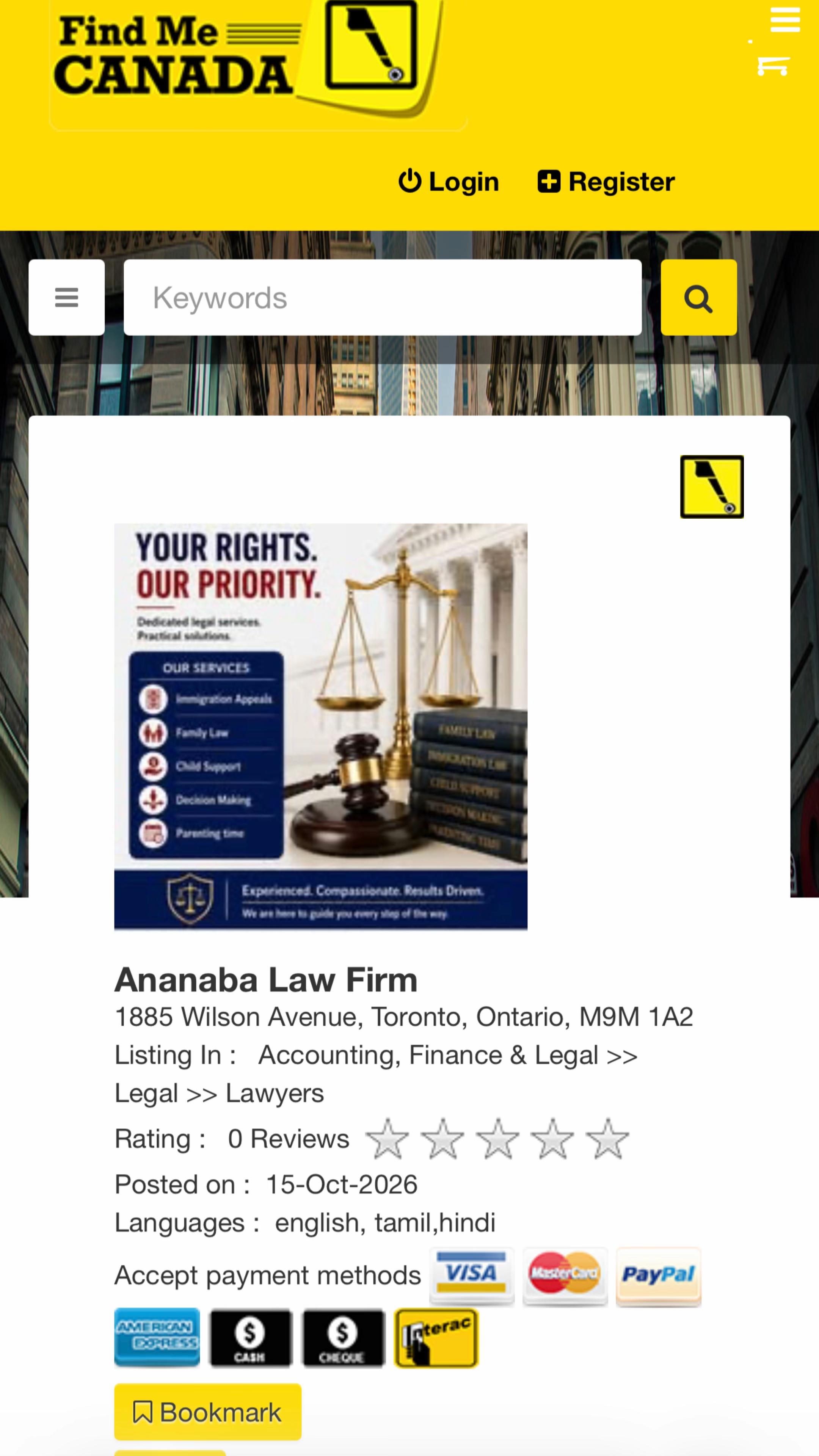The image size is (819, 1456).
Task: Go to Find Me Canada homepage
Action: pos(249,60)
